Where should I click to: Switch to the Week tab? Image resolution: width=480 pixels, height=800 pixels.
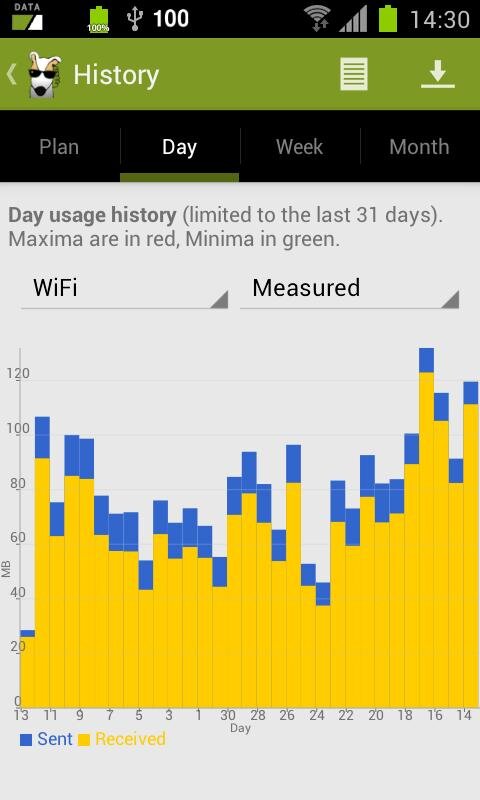click(x=299, y=147)
